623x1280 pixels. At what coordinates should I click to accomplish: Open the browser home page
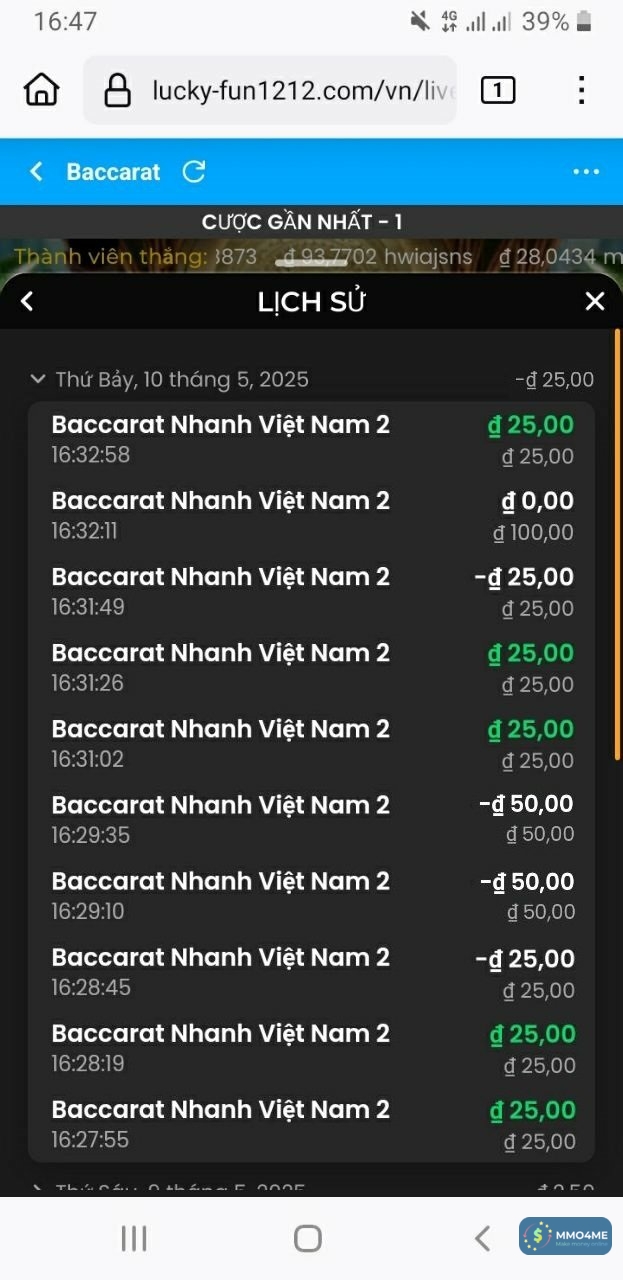pyautogui.click(x=41, y=90)
